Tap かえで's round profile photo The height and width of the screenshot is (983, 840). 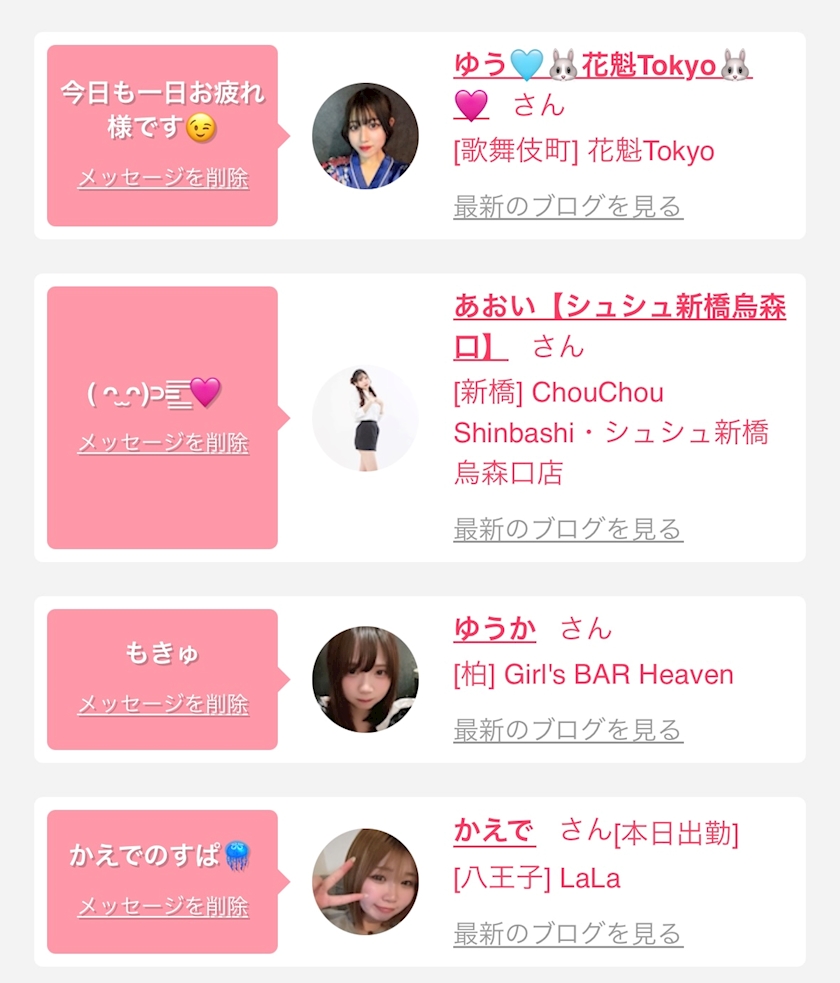pos(365,882)
